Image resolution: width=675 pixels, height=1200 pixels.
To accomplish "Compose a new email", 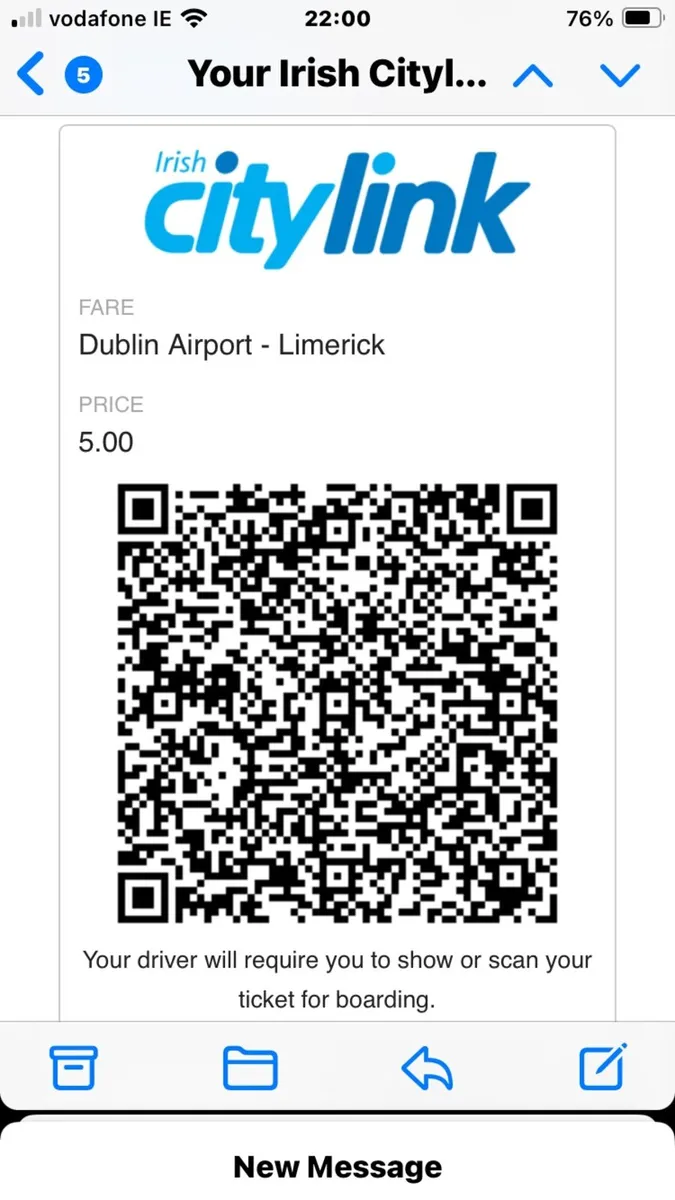I will coord(603,1066).
